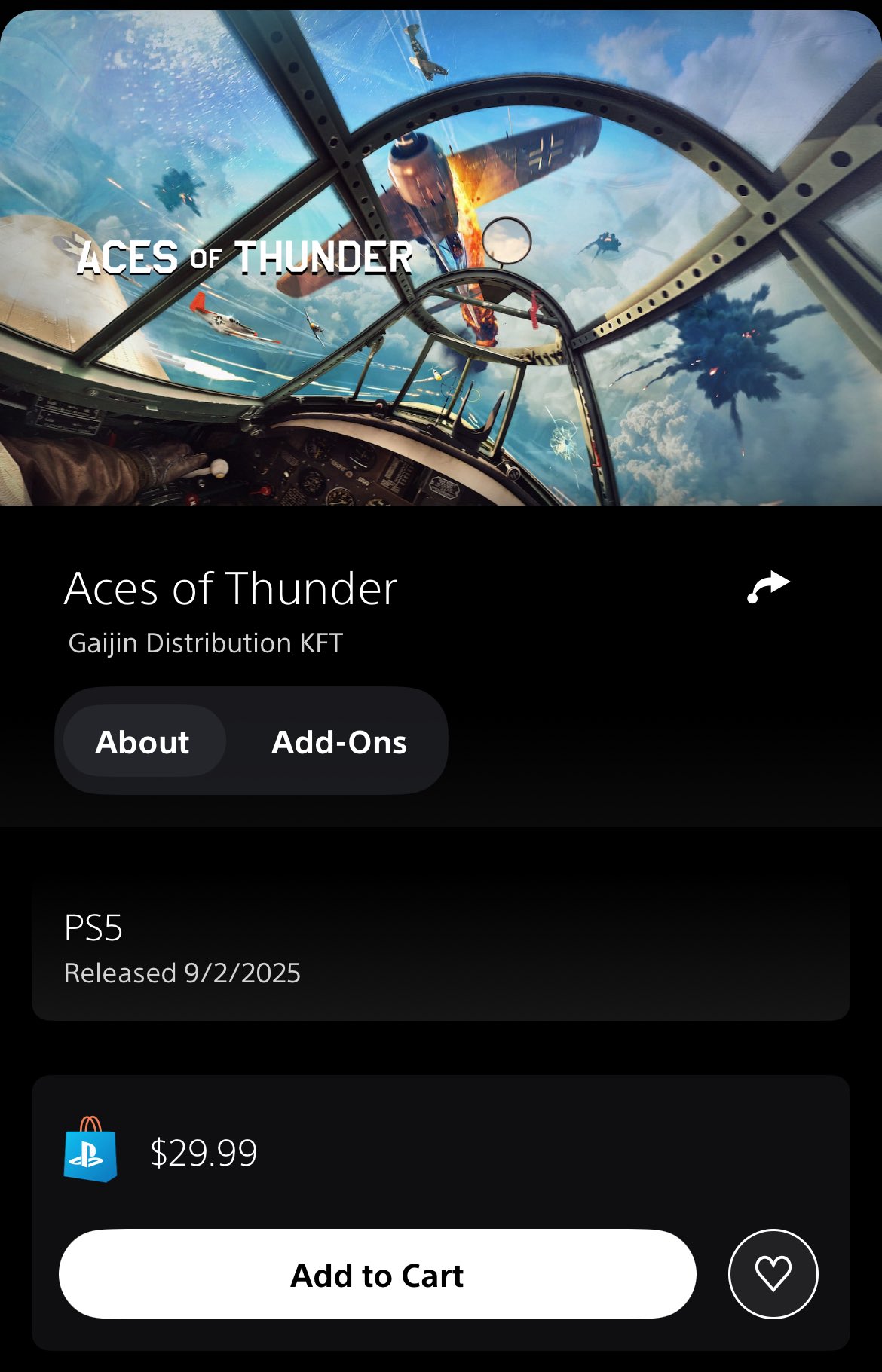Add the game to wishlist with heart
Screen dimensions: 882x1372
coord(773,1274)
